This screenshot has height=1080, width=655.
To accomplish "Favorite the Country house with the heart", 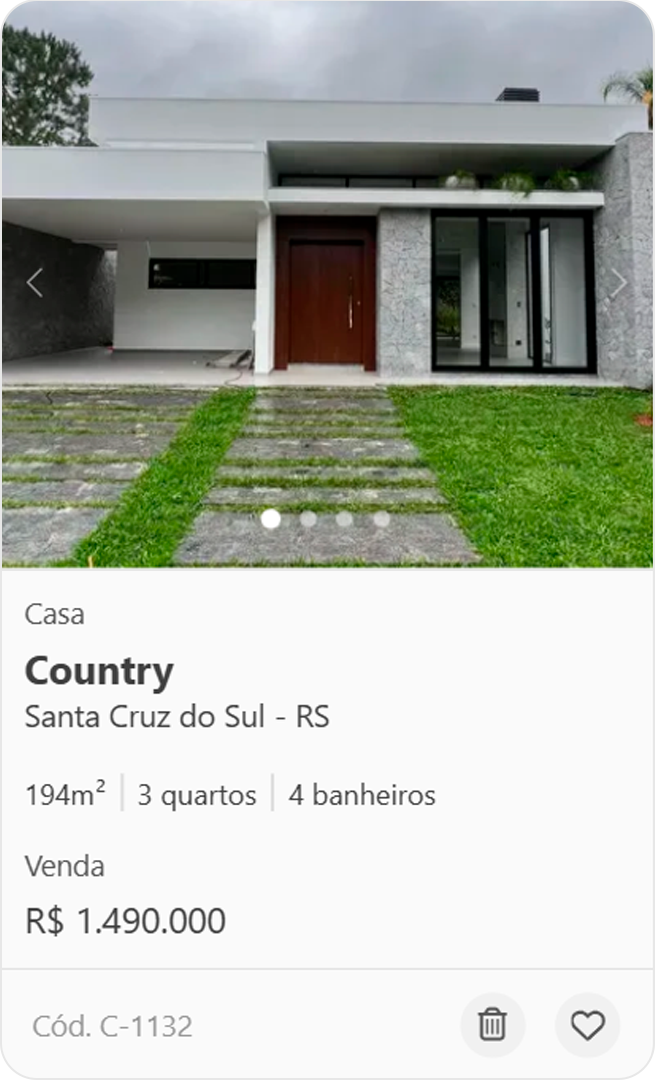I will [x=587, y=1025].
